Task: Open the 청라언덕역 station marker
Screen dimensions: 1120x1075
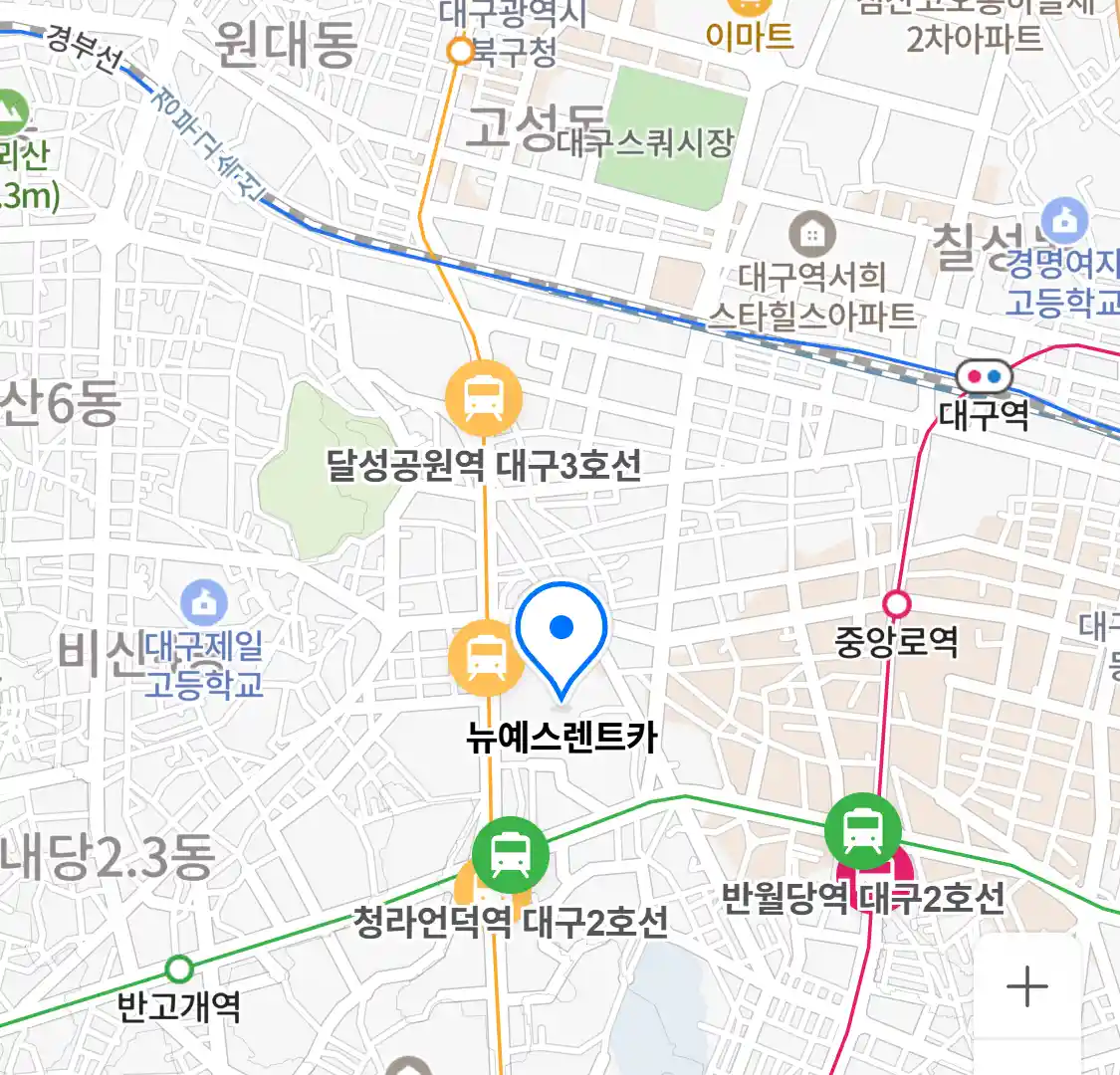Action: click(511, 855)
